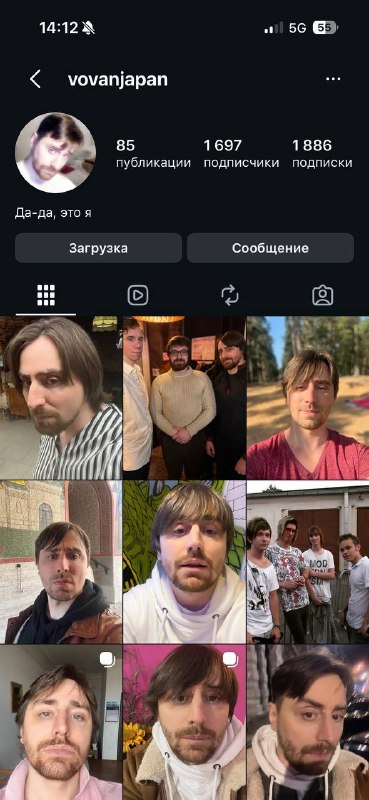Switch to the reposts tab
The image size is (369, 800).
(230, 295)
